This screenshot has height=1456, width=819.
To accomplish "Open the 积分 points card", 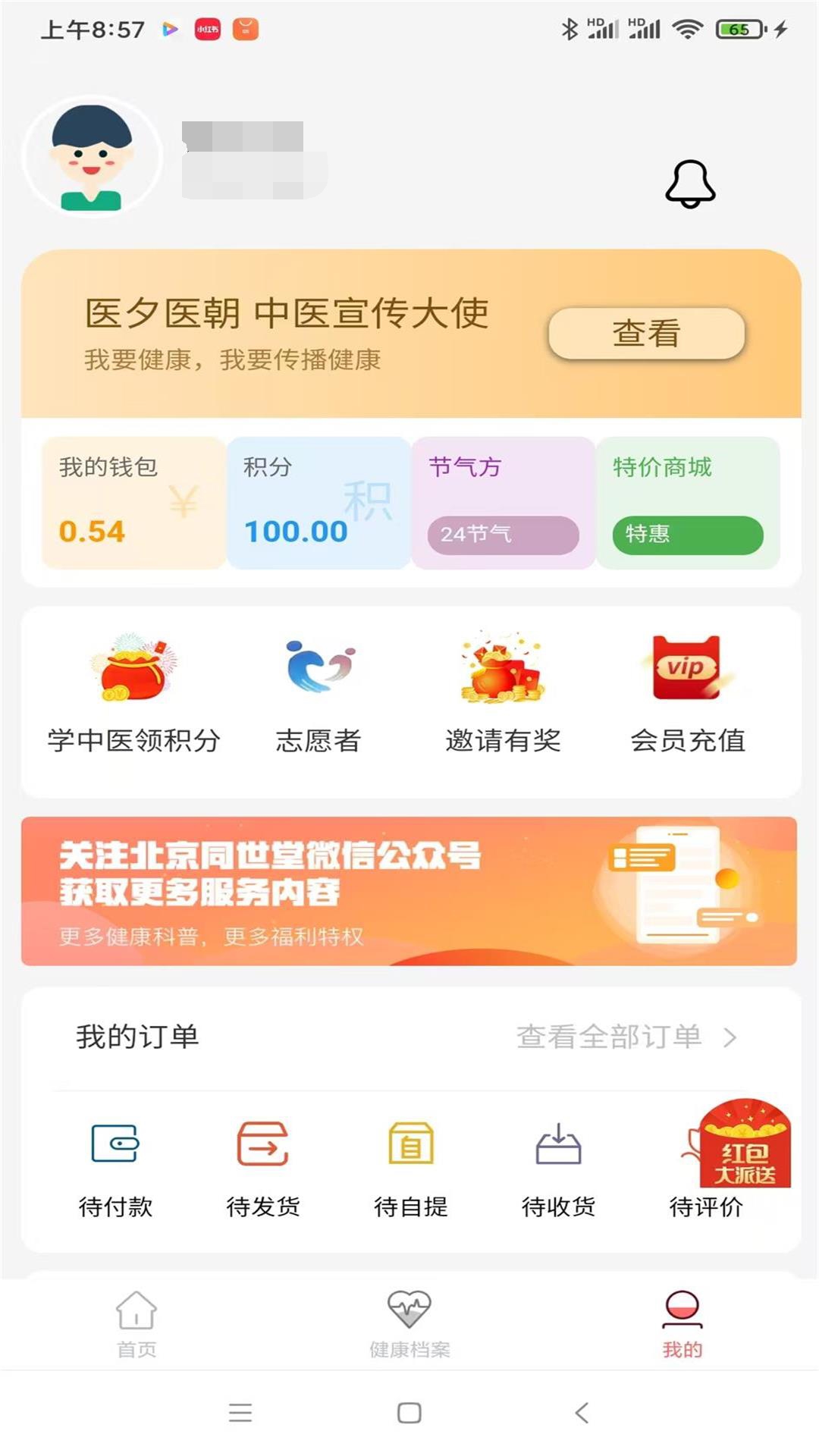I will click(x=317, y=500).
